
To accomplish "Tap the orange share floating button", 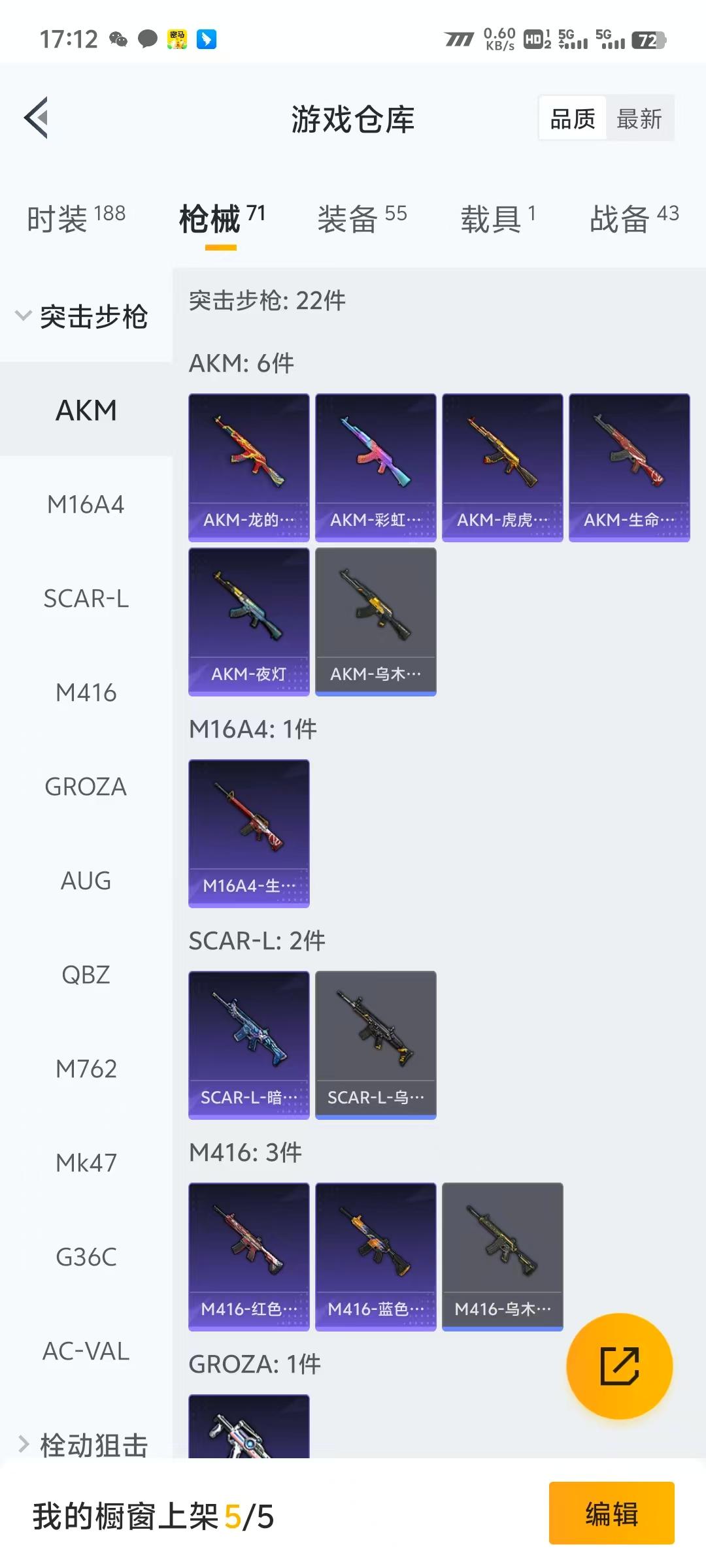I will (619, 1366).
